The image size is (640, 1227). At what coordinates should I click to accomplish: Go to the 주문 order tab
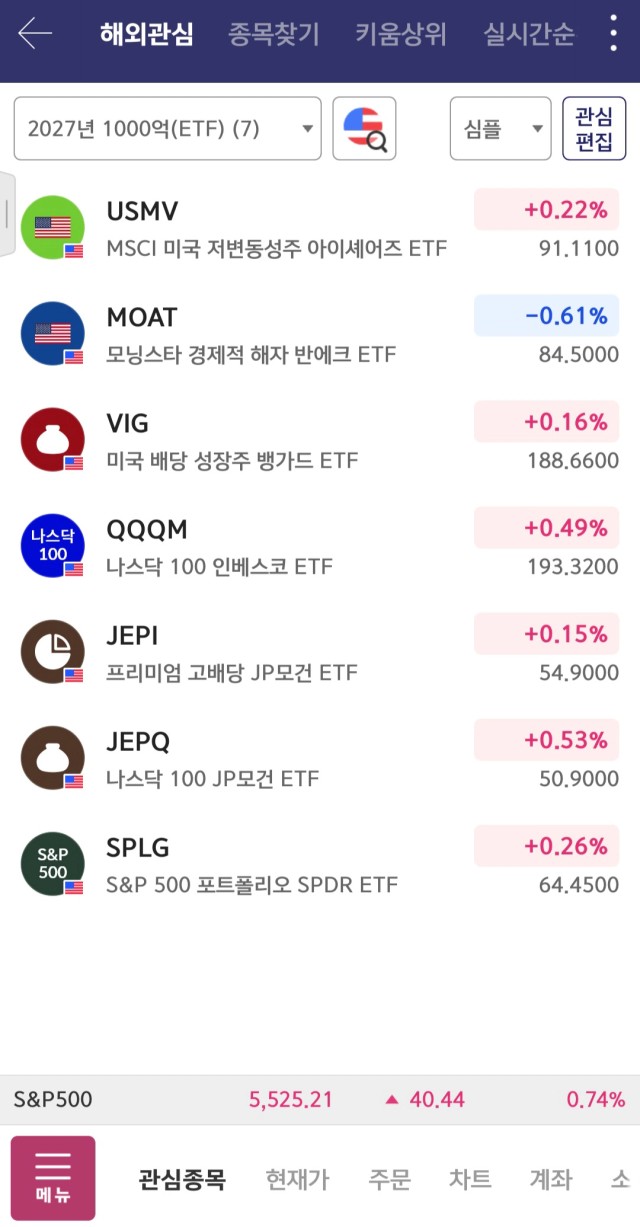tap(389, 1179)
